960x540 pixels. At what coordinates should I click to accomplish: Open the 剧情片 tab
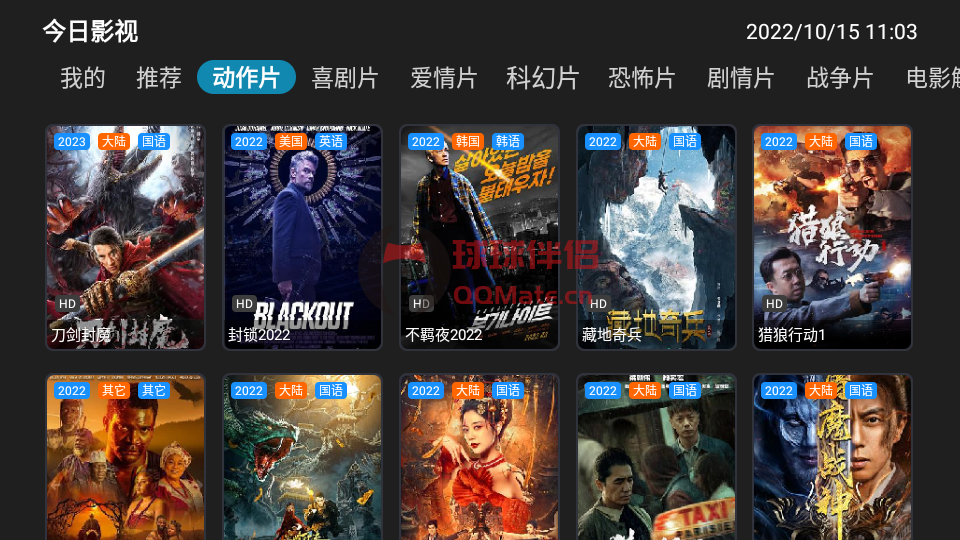click(x=741, y=78)
